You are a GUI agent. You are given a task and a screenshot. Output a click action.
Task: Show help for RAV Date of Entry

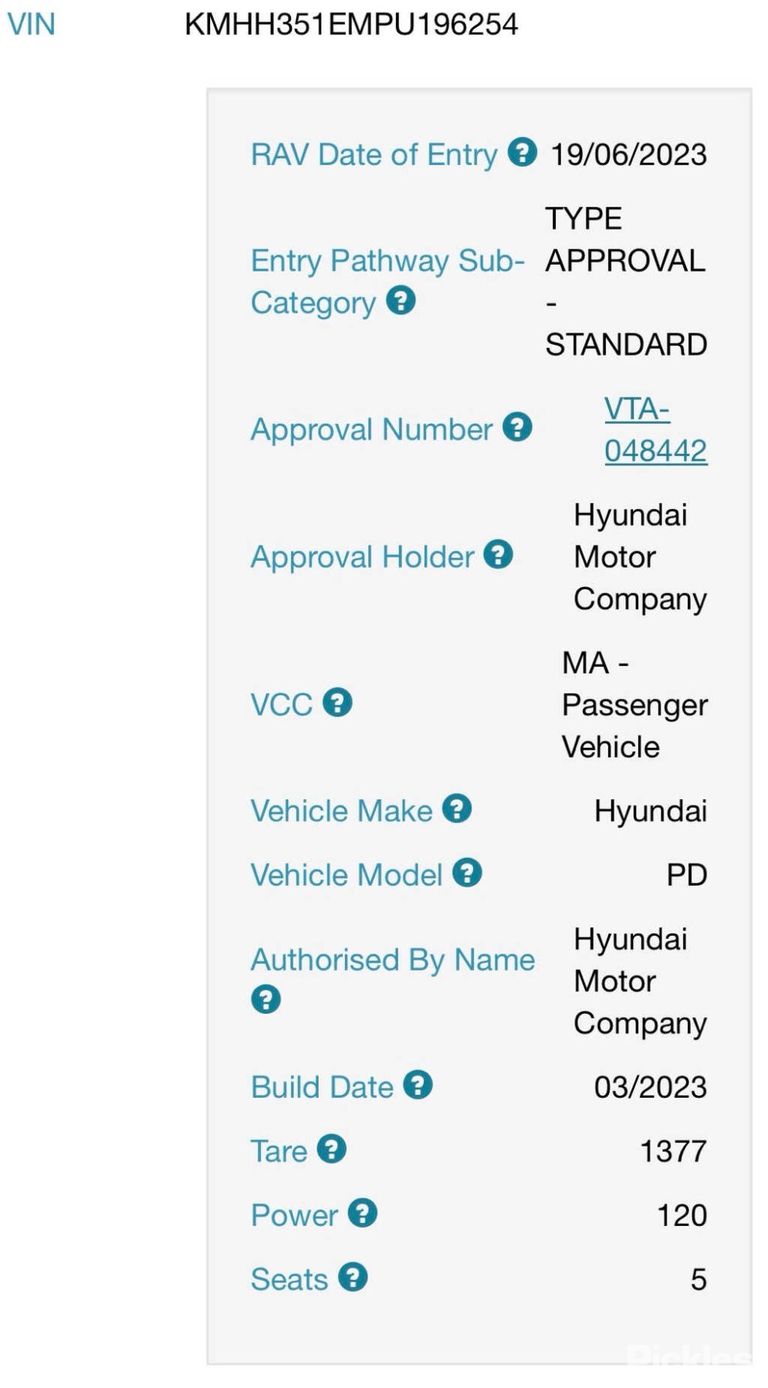(x=522, y=152)
